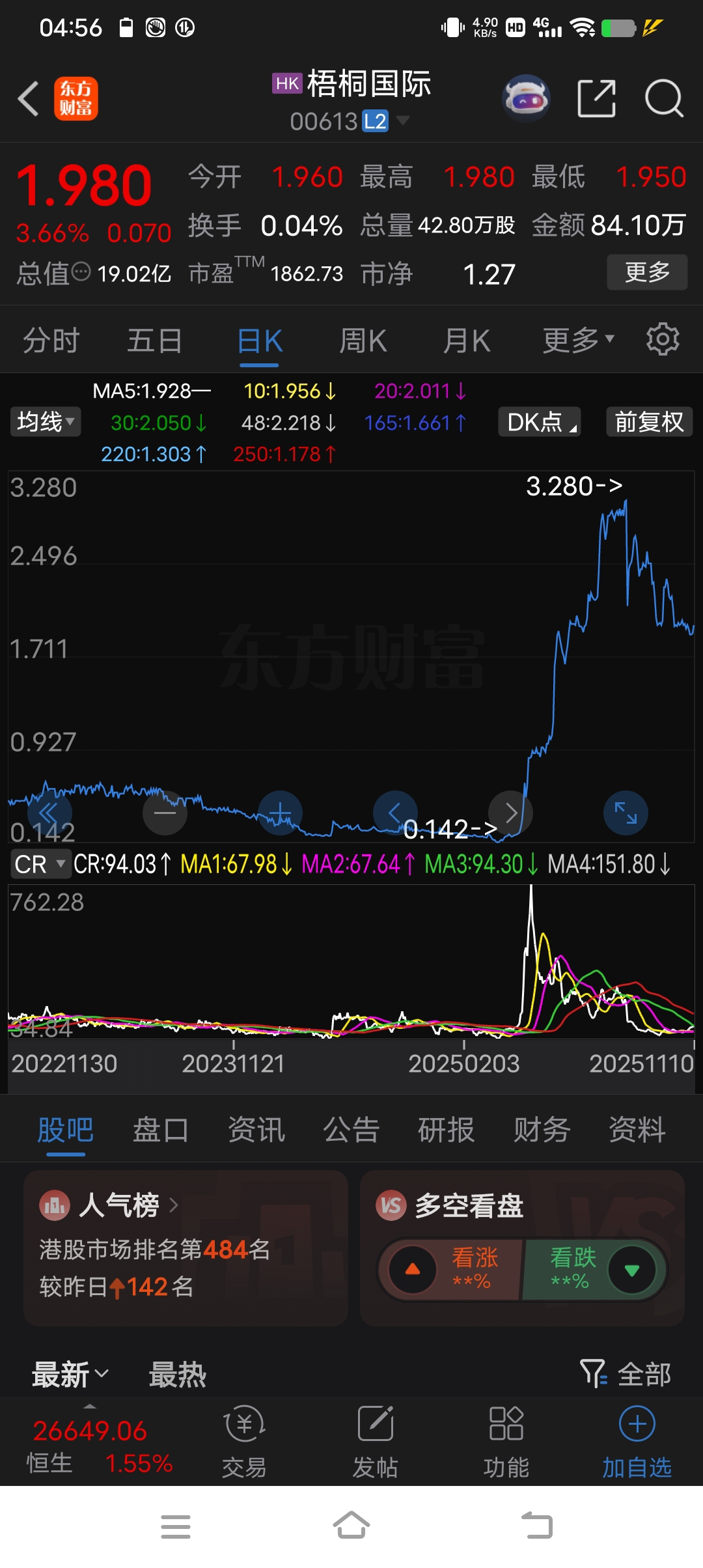Switch to the 资讯 tab
The image size is (703, 1568).
click(x=256, y=1130)
